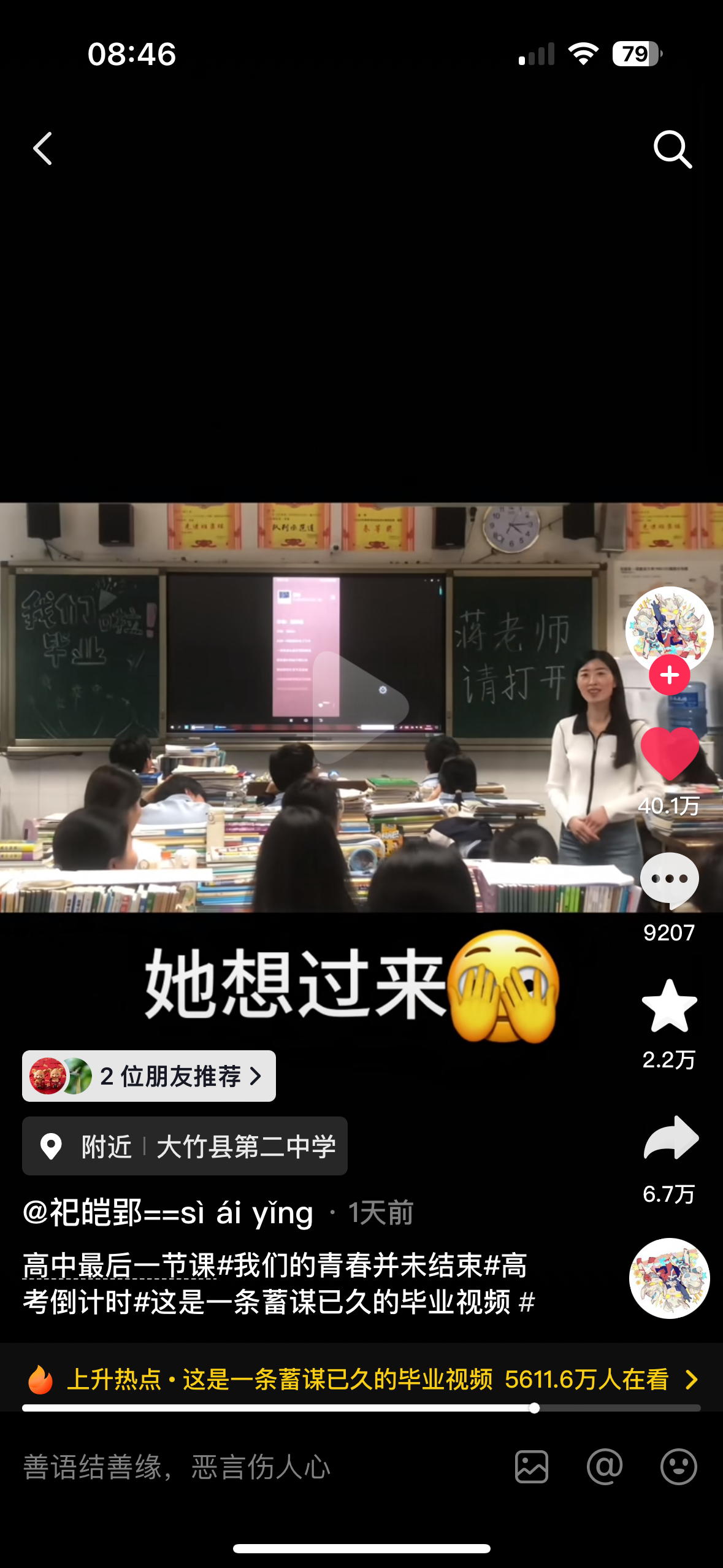
Task: View the 2 位朋友推荐 chip
Action: pos(149,1076)
